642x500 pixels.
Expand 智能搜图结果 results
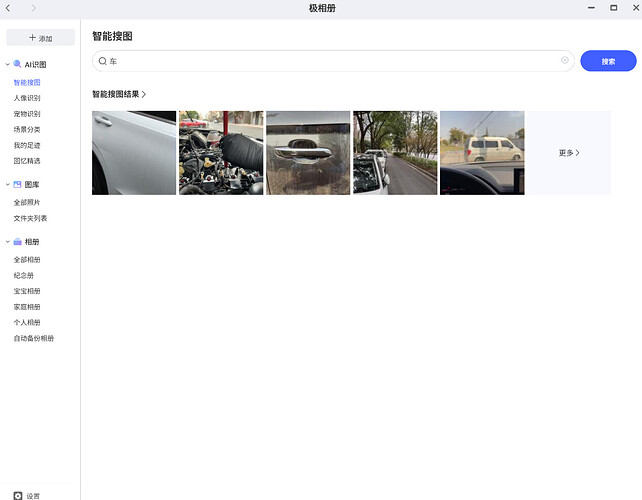click(x=120, y=94)
